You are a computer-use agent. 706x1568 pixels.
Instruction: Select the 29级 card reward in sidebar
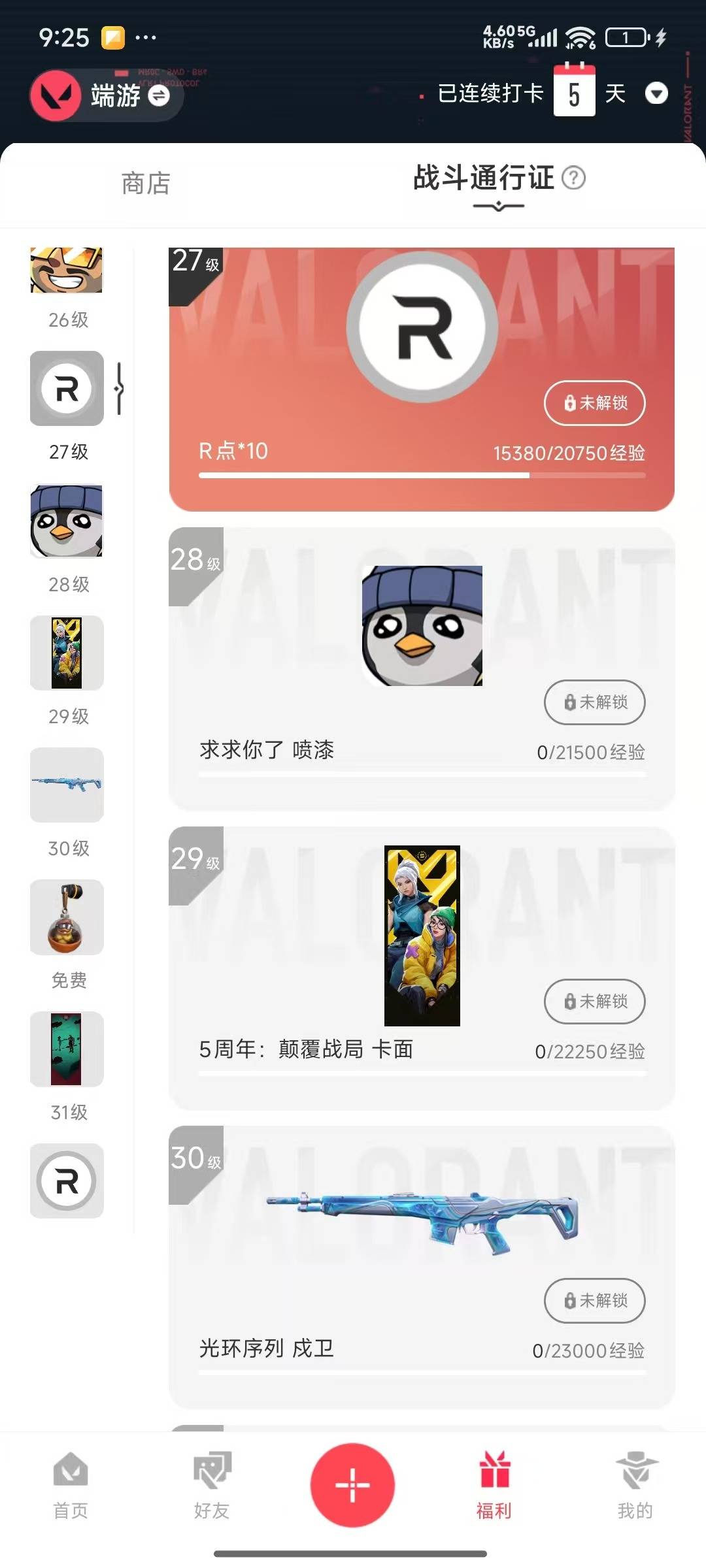pos(67,653)
